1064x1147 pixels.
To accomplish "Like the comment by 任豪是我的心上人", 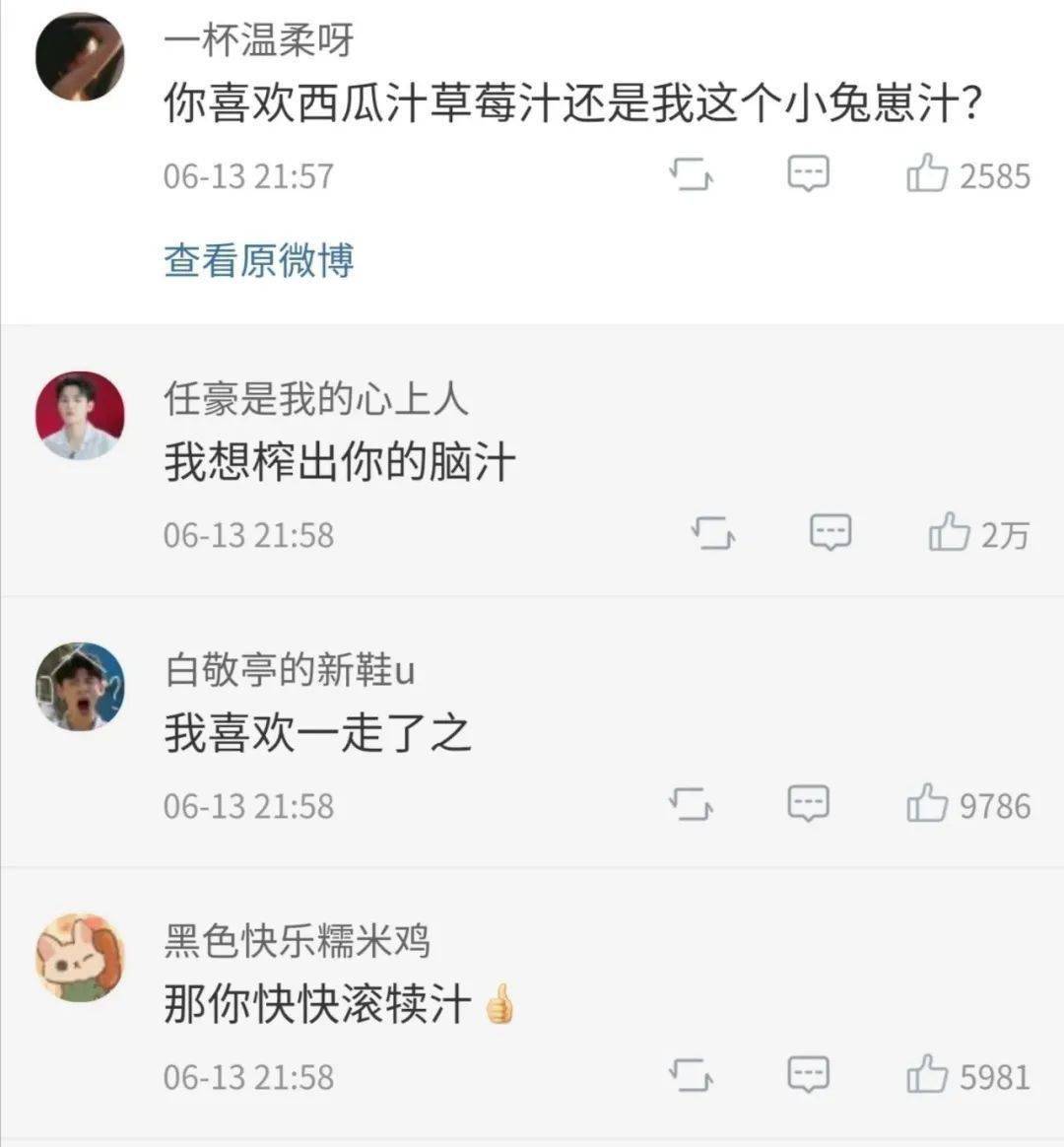I will (950, 533).
